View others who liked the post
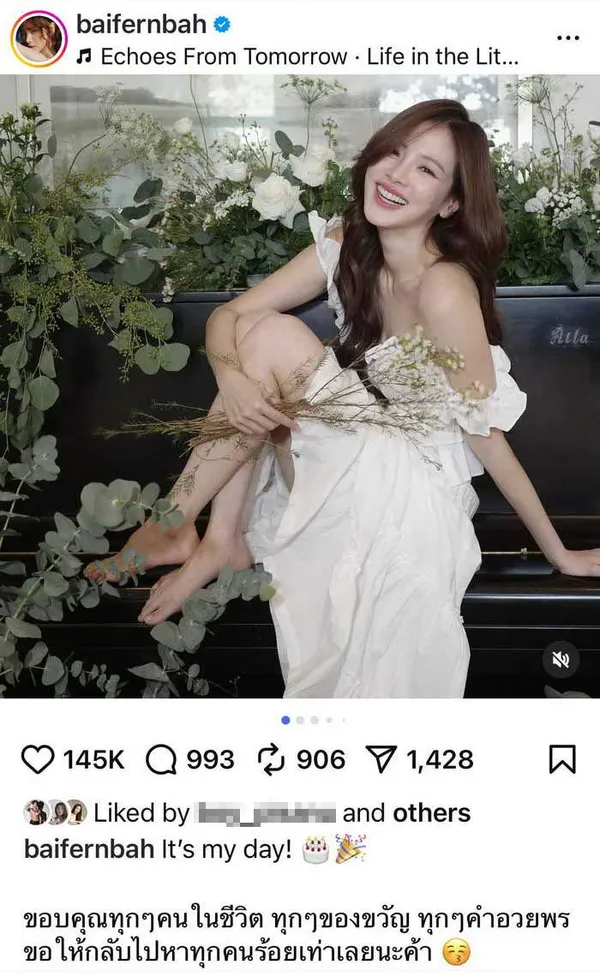The image size is (600, 975). [431, 813]
